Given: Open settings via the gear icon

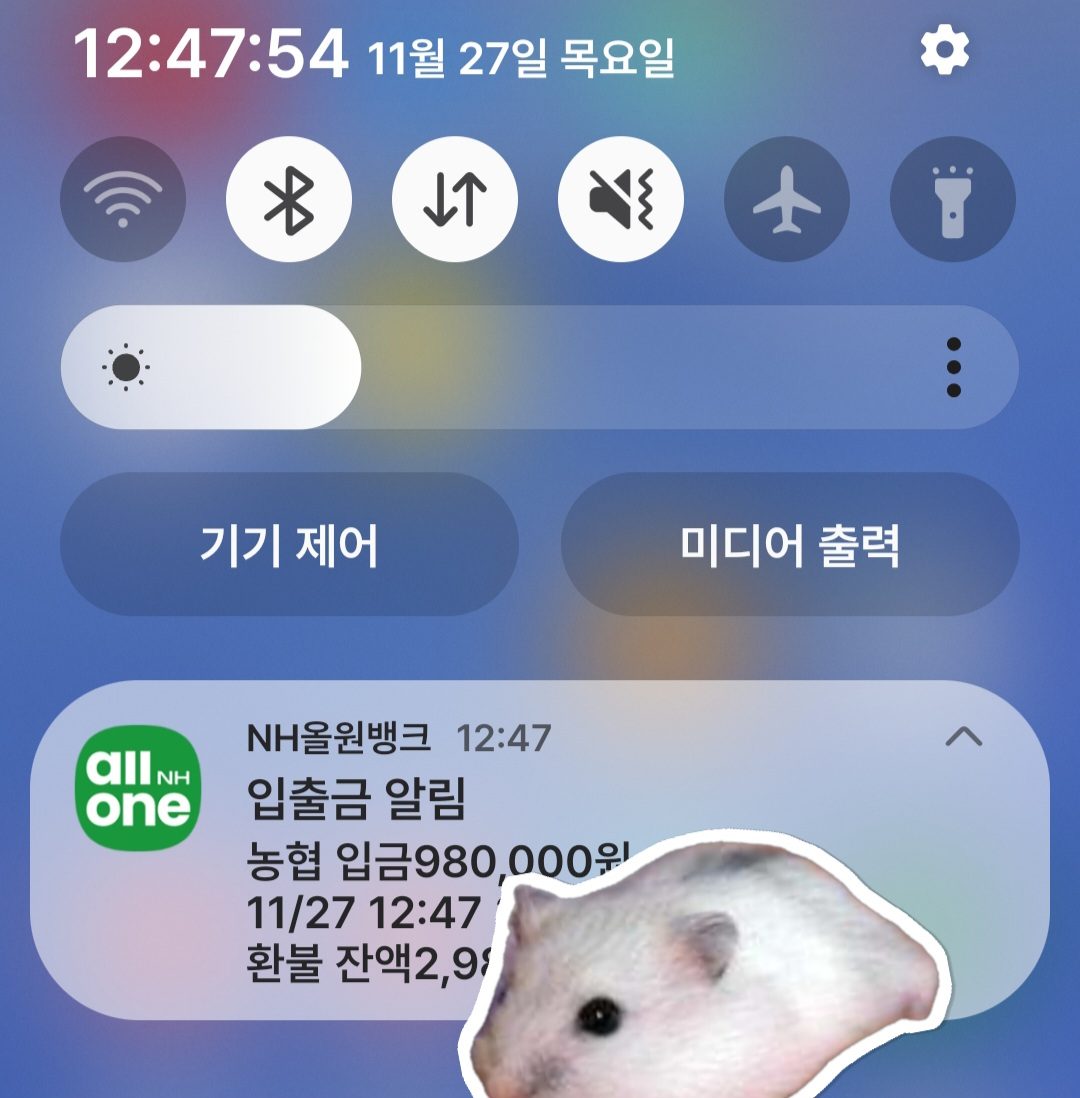Looking at the screenshot, I should [945, 51].
